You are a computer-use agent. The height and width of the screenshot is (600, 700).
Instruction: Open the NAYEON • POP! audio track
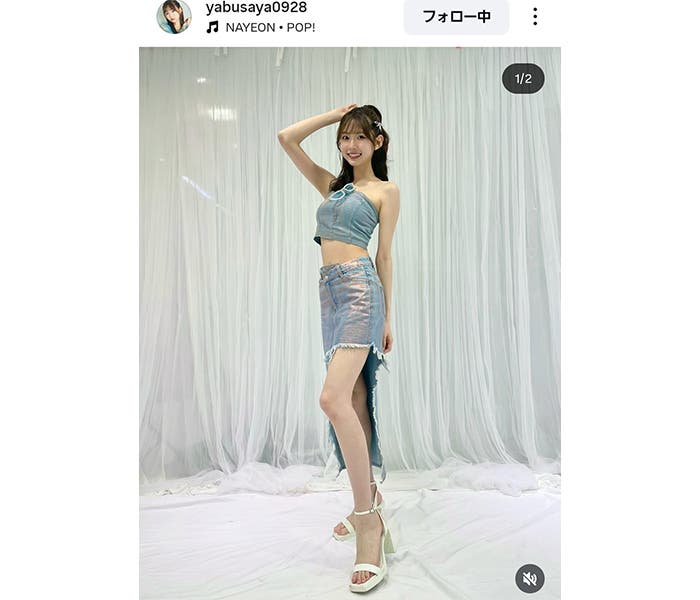(x=270, y=27)
